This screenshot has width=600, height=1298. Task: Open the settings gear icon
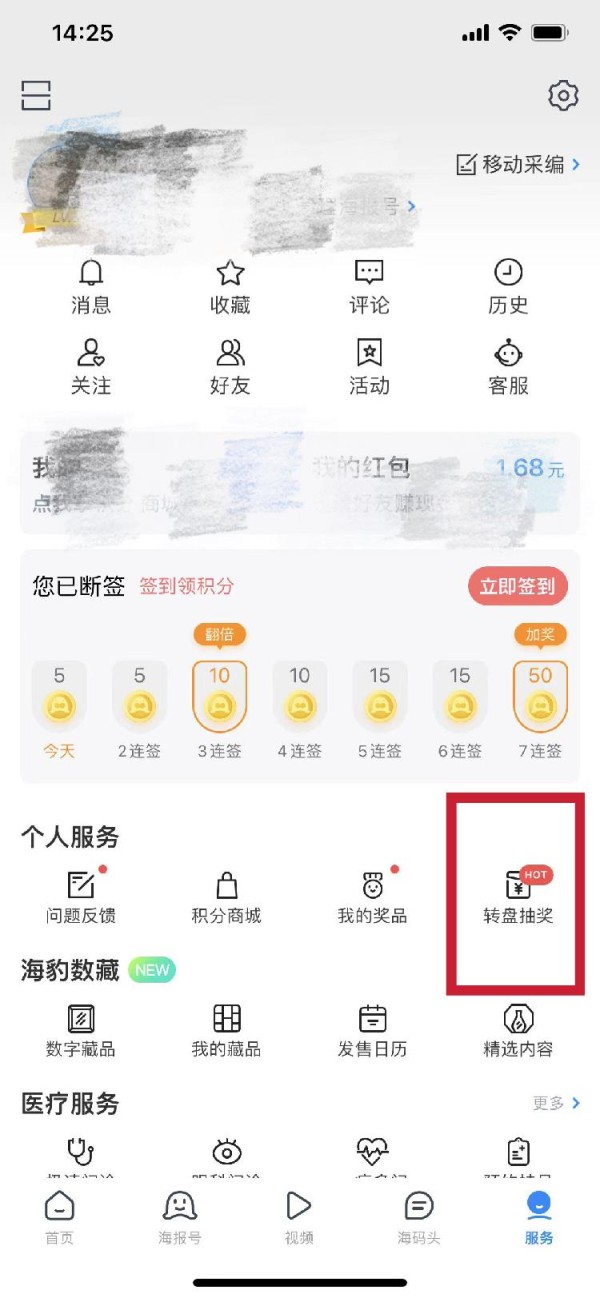563,96
